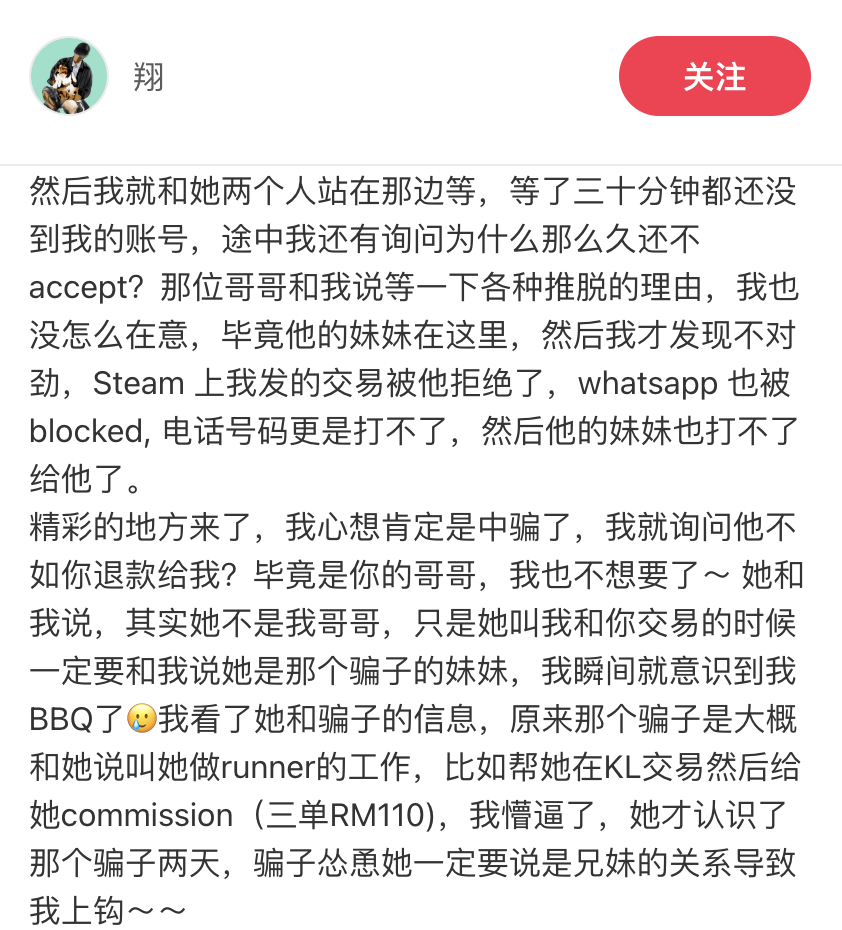Open the username 翔 profile link
The image size is (842, 930).
149,77
